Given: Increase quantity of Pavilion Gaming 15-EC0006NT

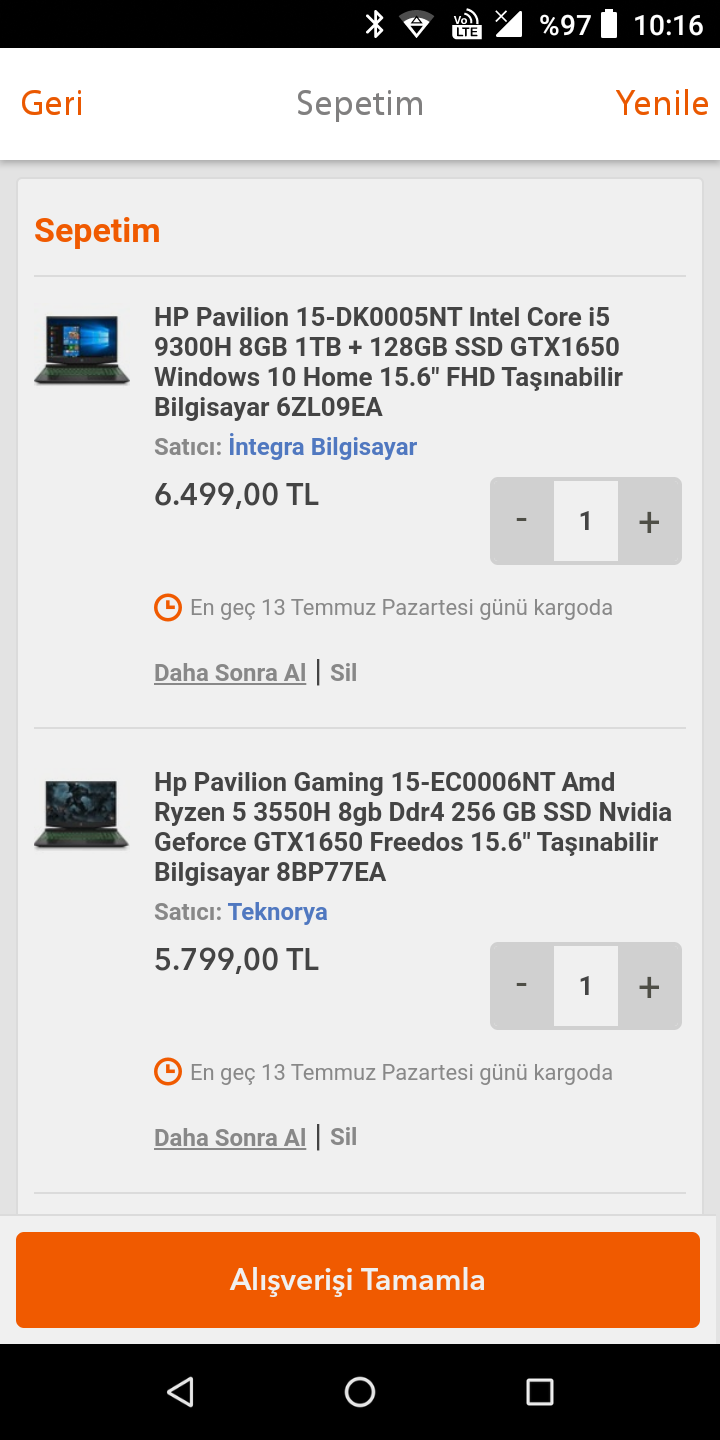Looking at the screenshot, I should coord(649,986).
